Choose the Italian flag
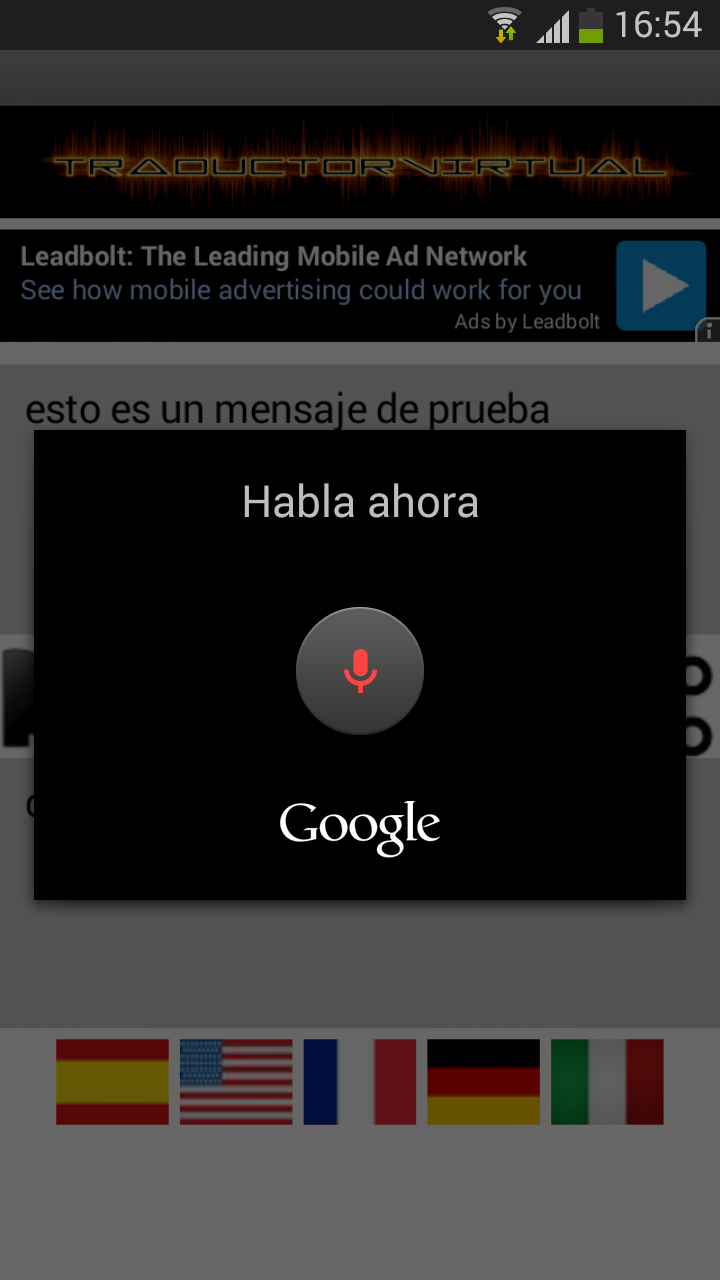This screenshot has height=1280, width=720. 607,1082
